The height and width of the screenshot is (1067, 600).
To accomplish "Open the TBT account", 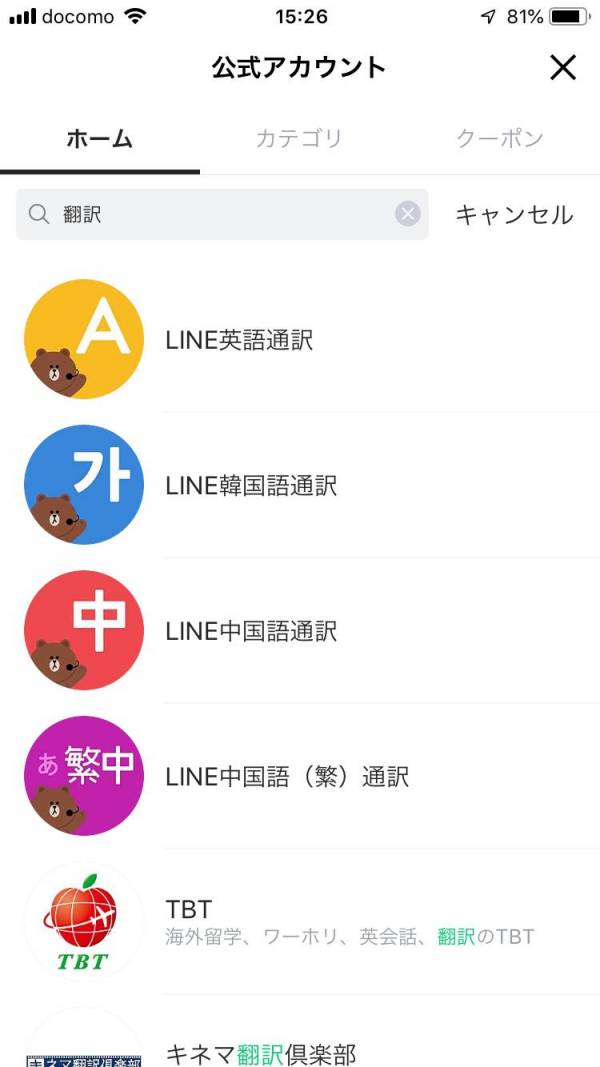I will (x=300, y=921).
